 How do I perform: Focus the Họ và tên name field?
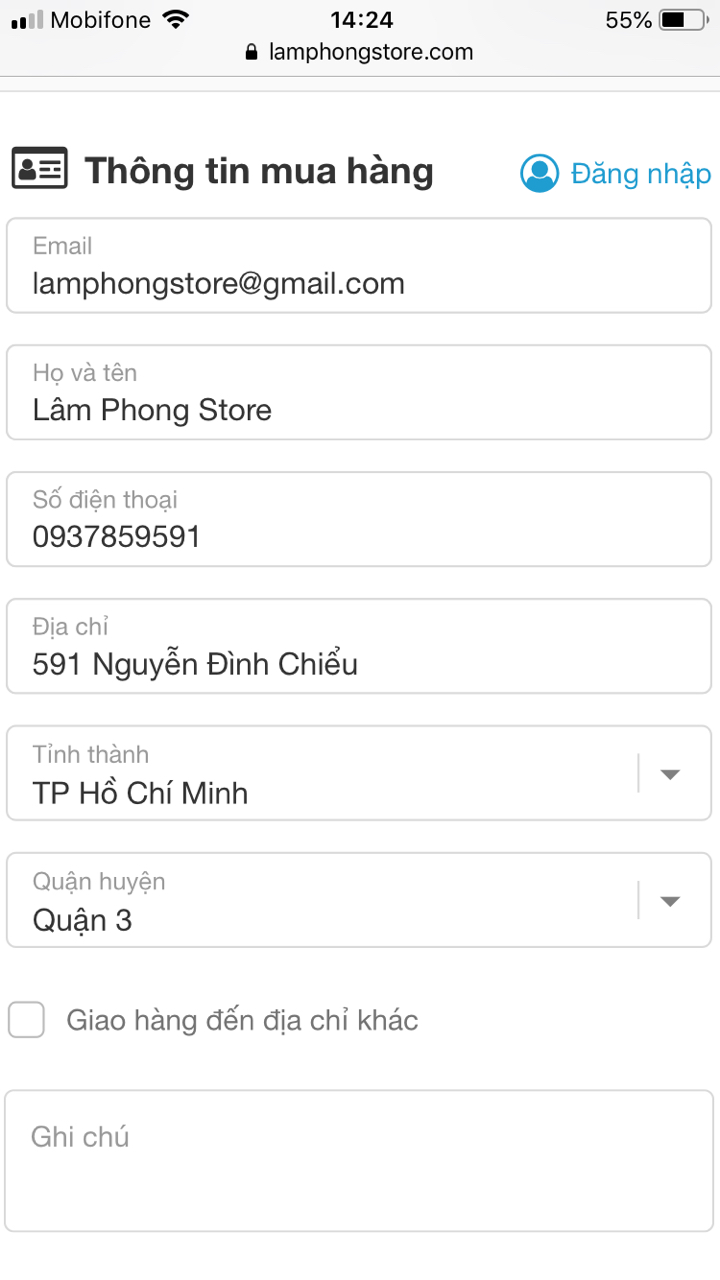point(358,393)
